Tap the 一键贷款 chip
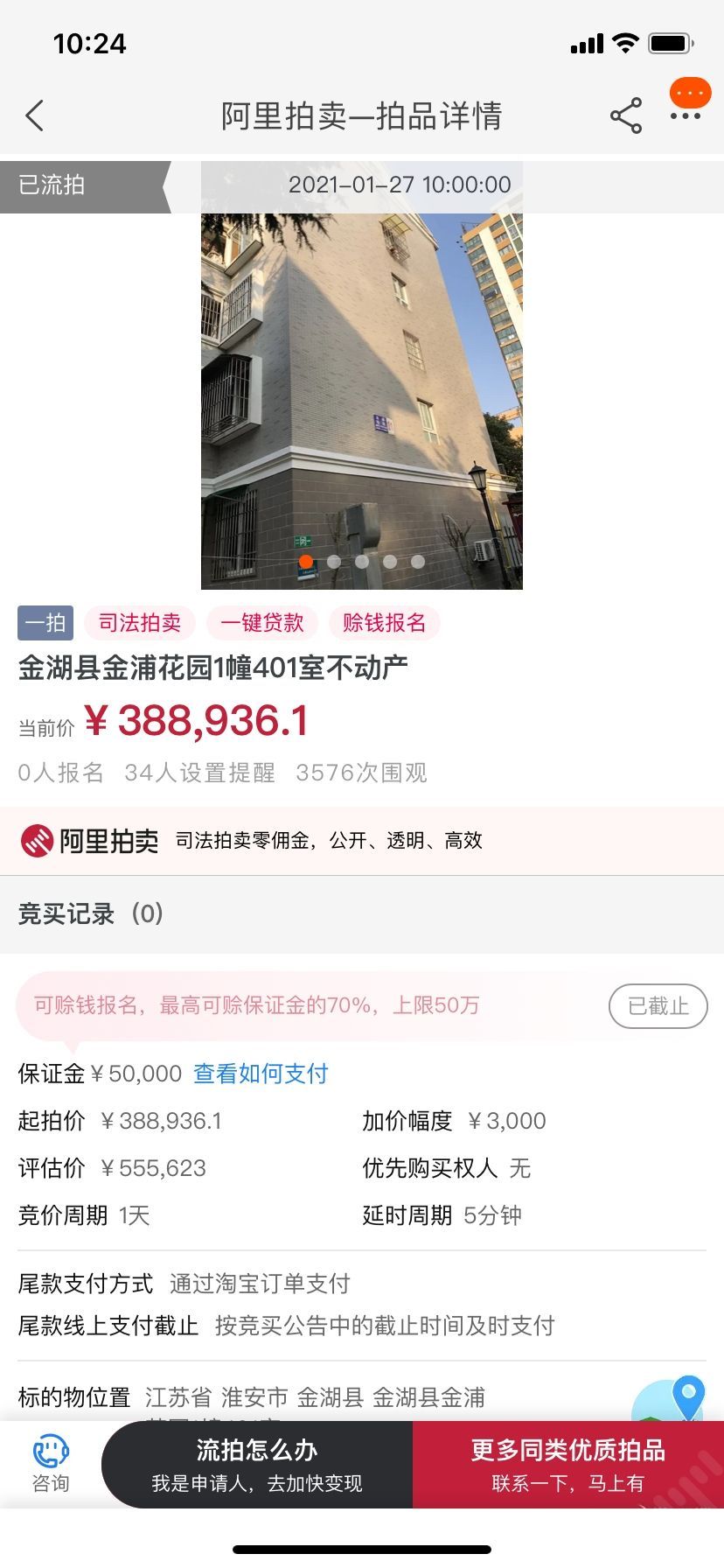Screen dimensions: 724x1568 (x=261, y=623)
